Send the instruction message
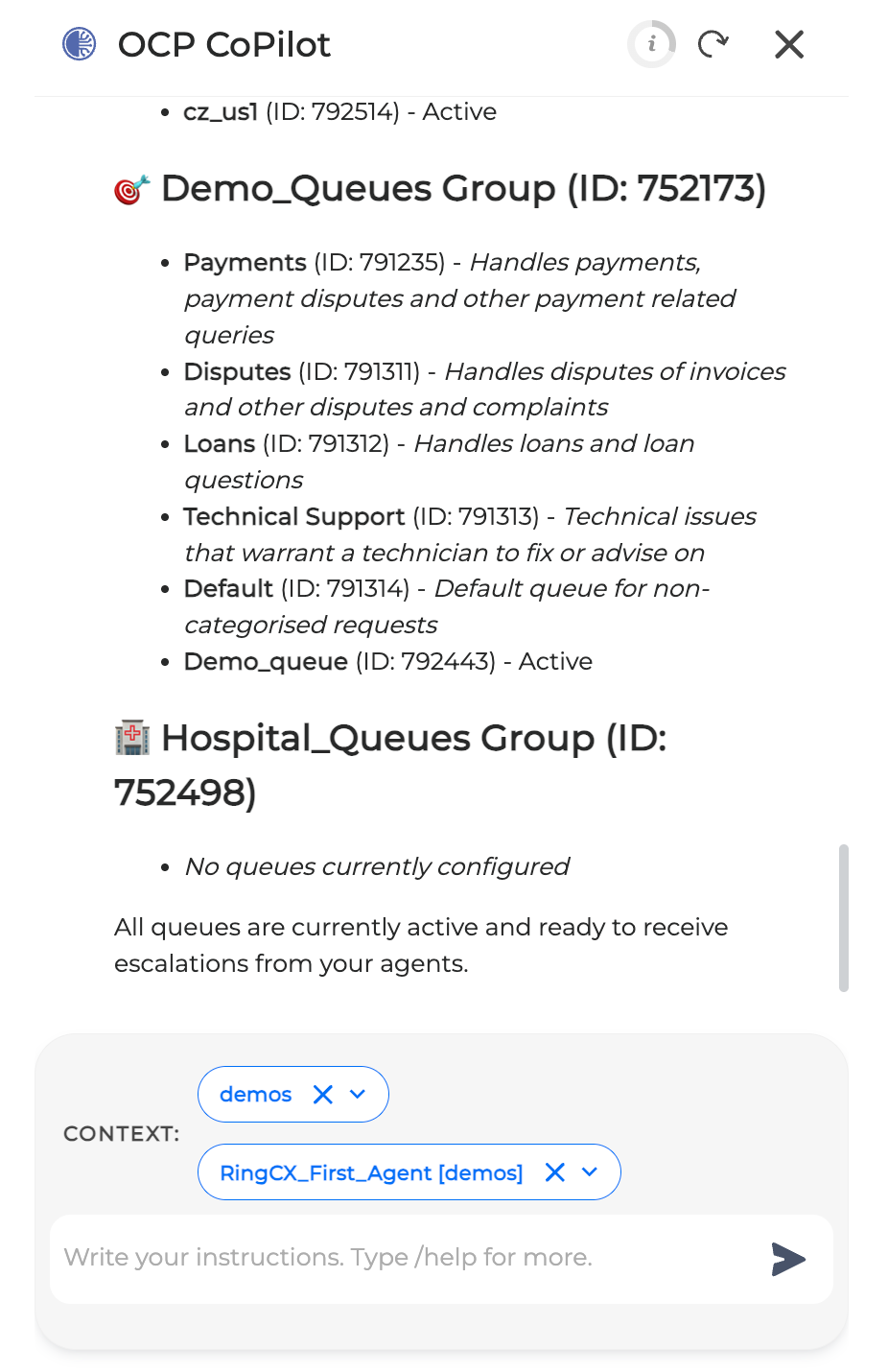This screenshot has width=888, height=1372. pyautogui.click(x=788, y=1259)
